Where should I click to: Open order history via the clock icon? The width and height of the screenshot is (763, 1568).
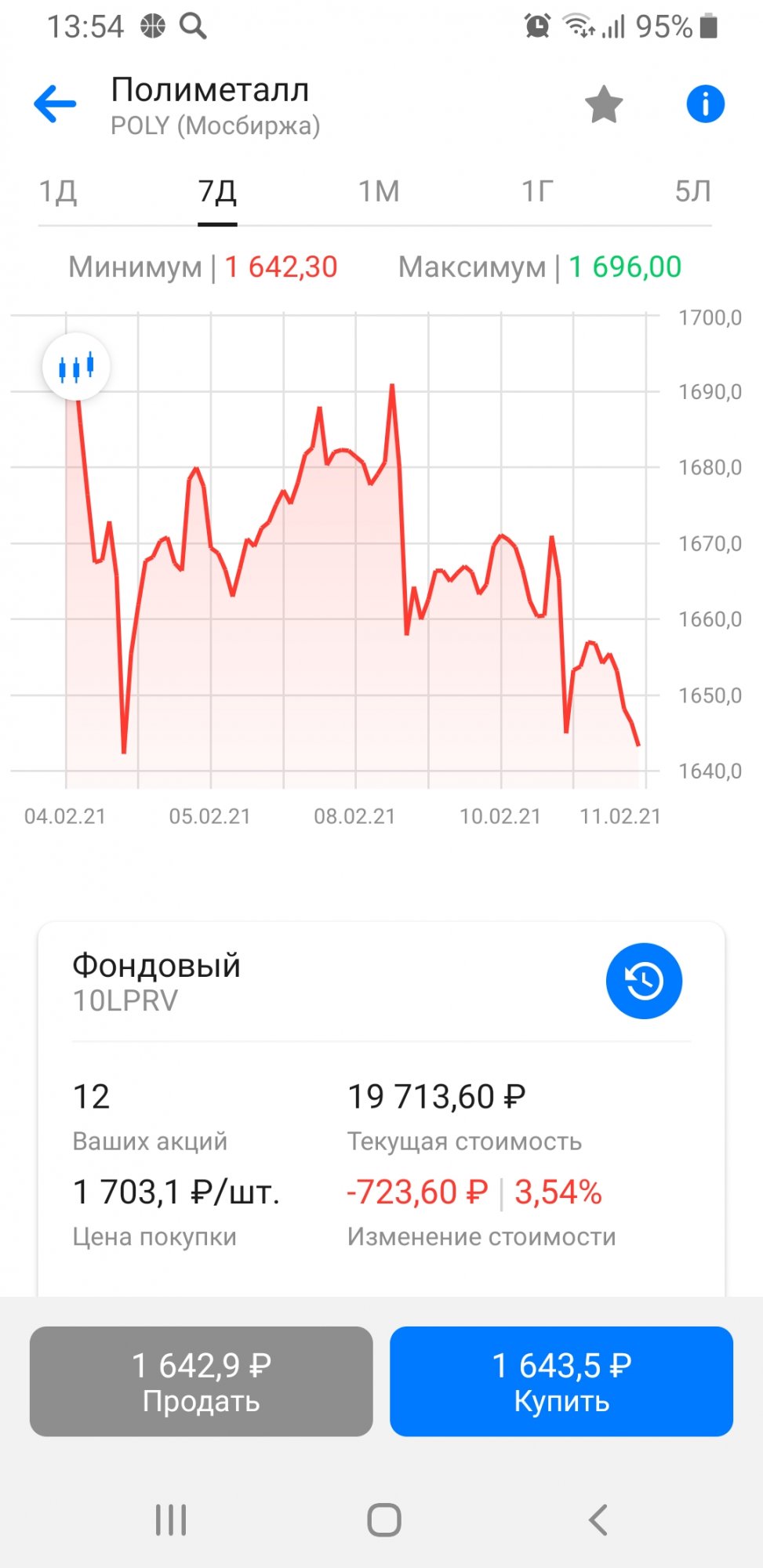tap(644, 981)
